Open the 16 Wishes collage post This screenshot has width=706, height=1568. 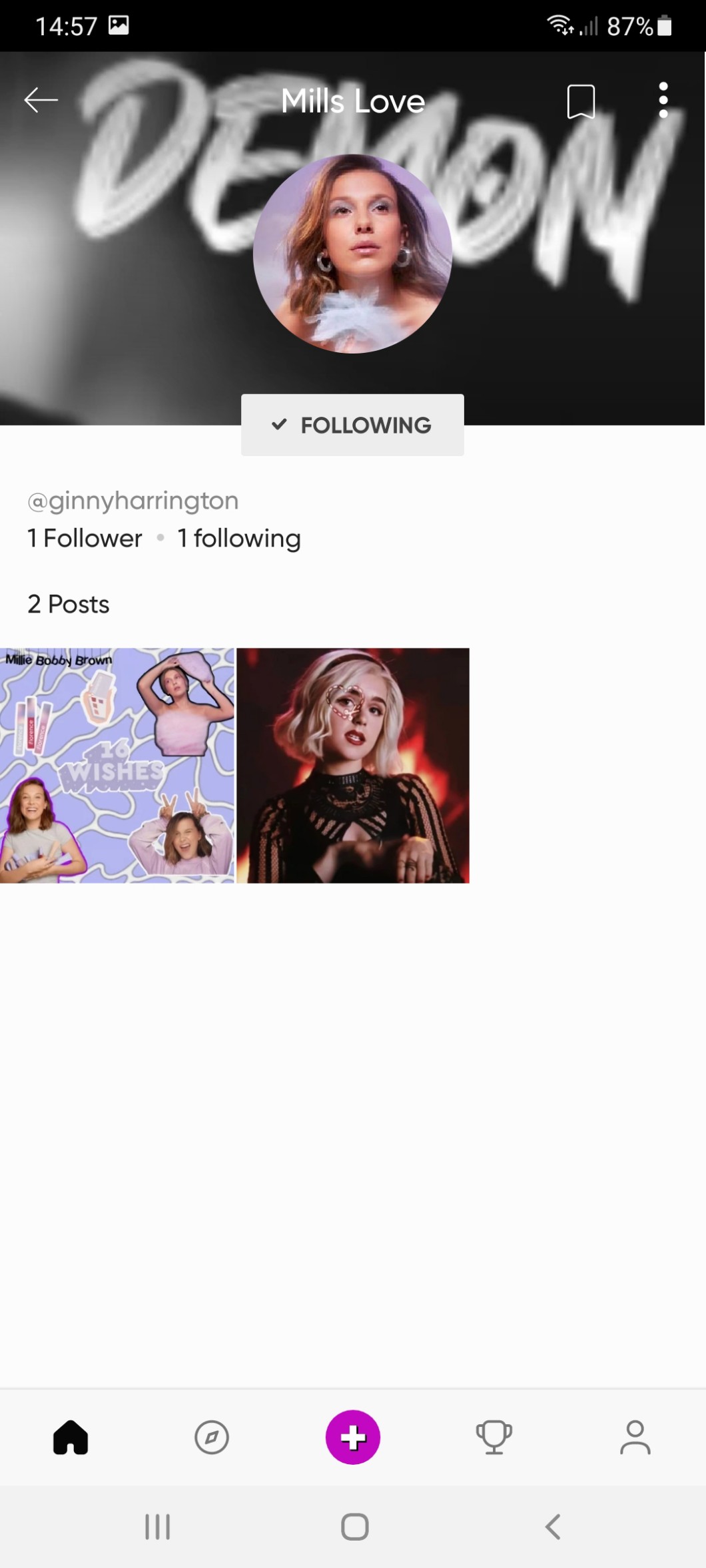point(117,765)
